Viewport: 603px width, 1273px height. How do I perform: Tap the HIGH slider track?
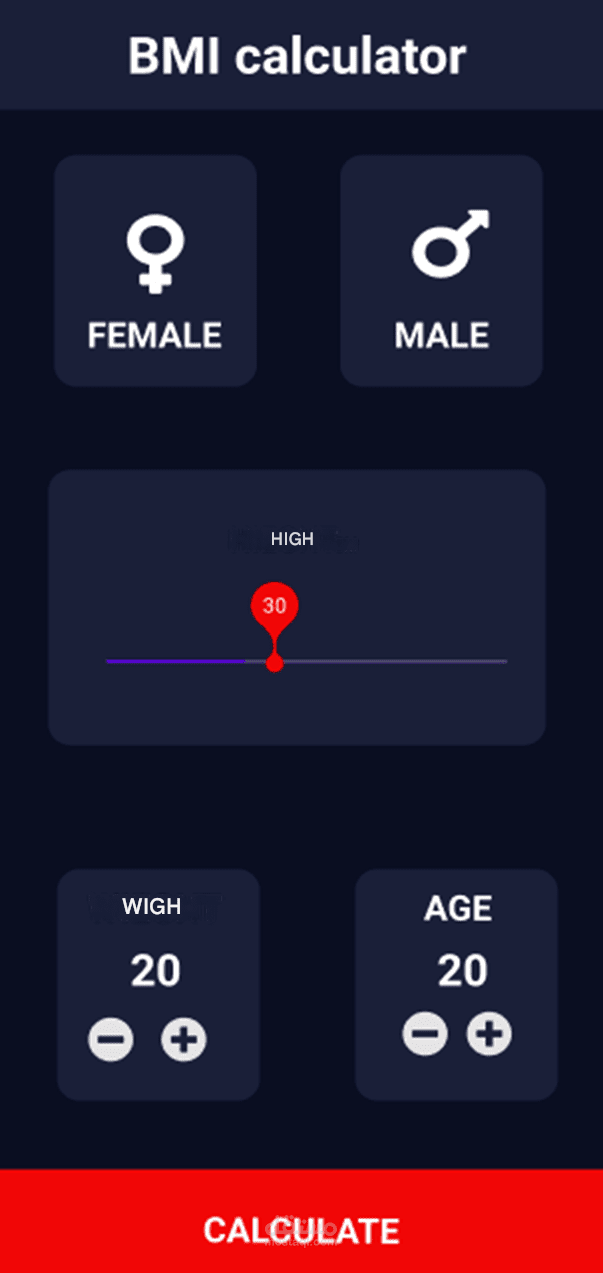(306, 661)
